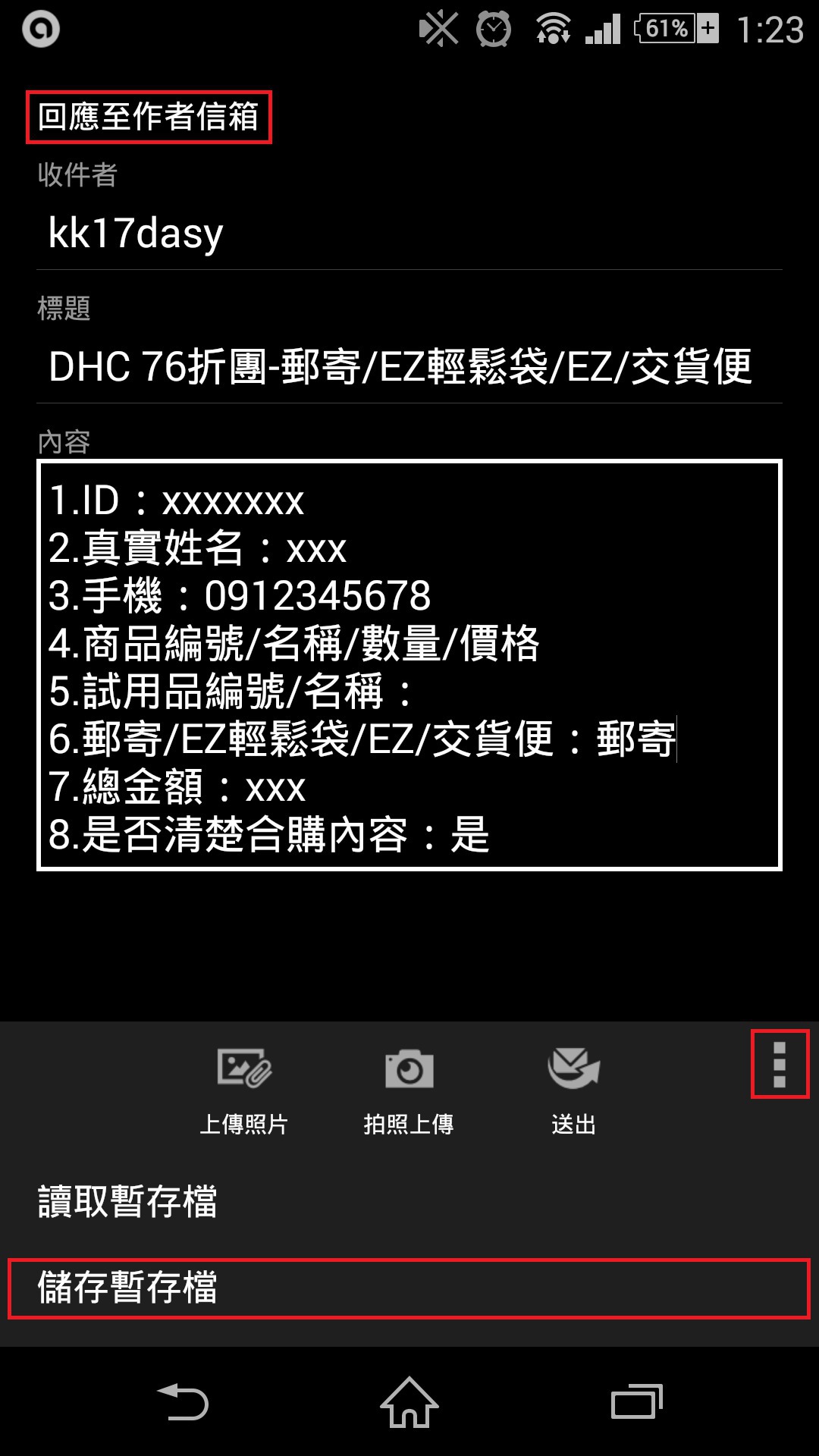
Task: Open the three-dot overflow menu
Action: tap(780, 1064)
